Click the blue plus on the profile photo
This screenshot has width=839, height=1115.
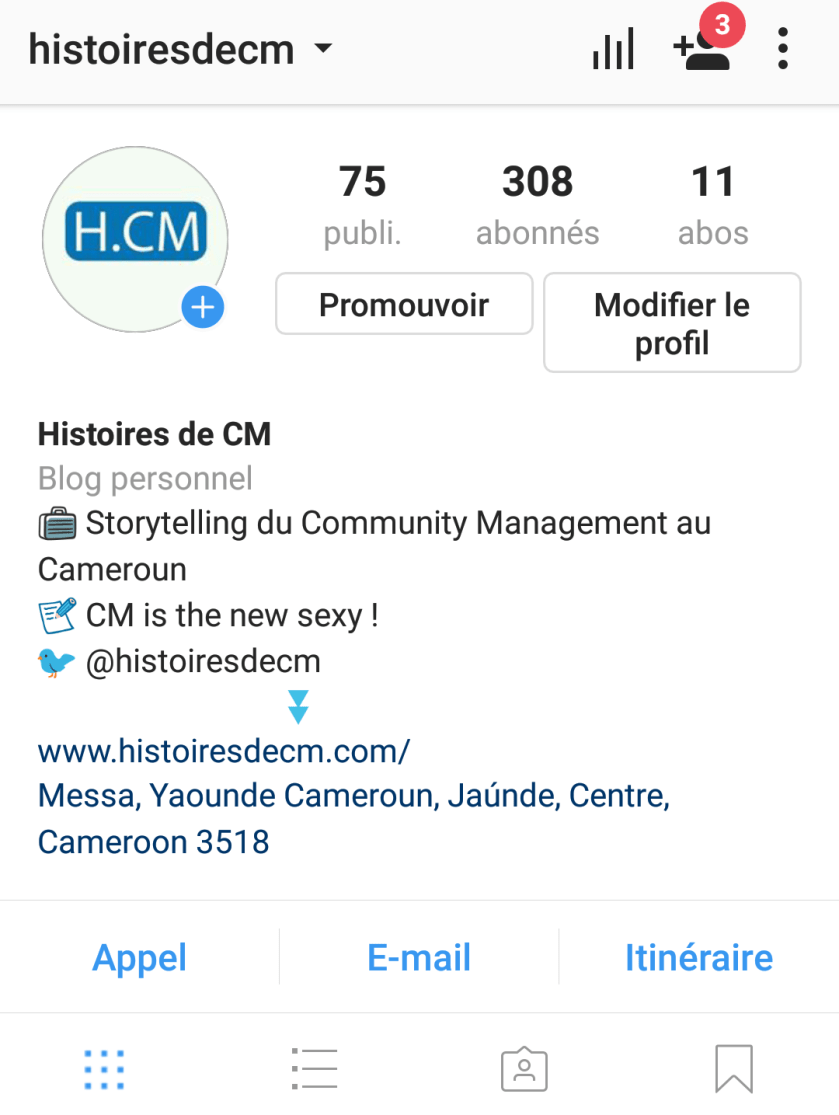pyautogui.click(x=203, y=307)
